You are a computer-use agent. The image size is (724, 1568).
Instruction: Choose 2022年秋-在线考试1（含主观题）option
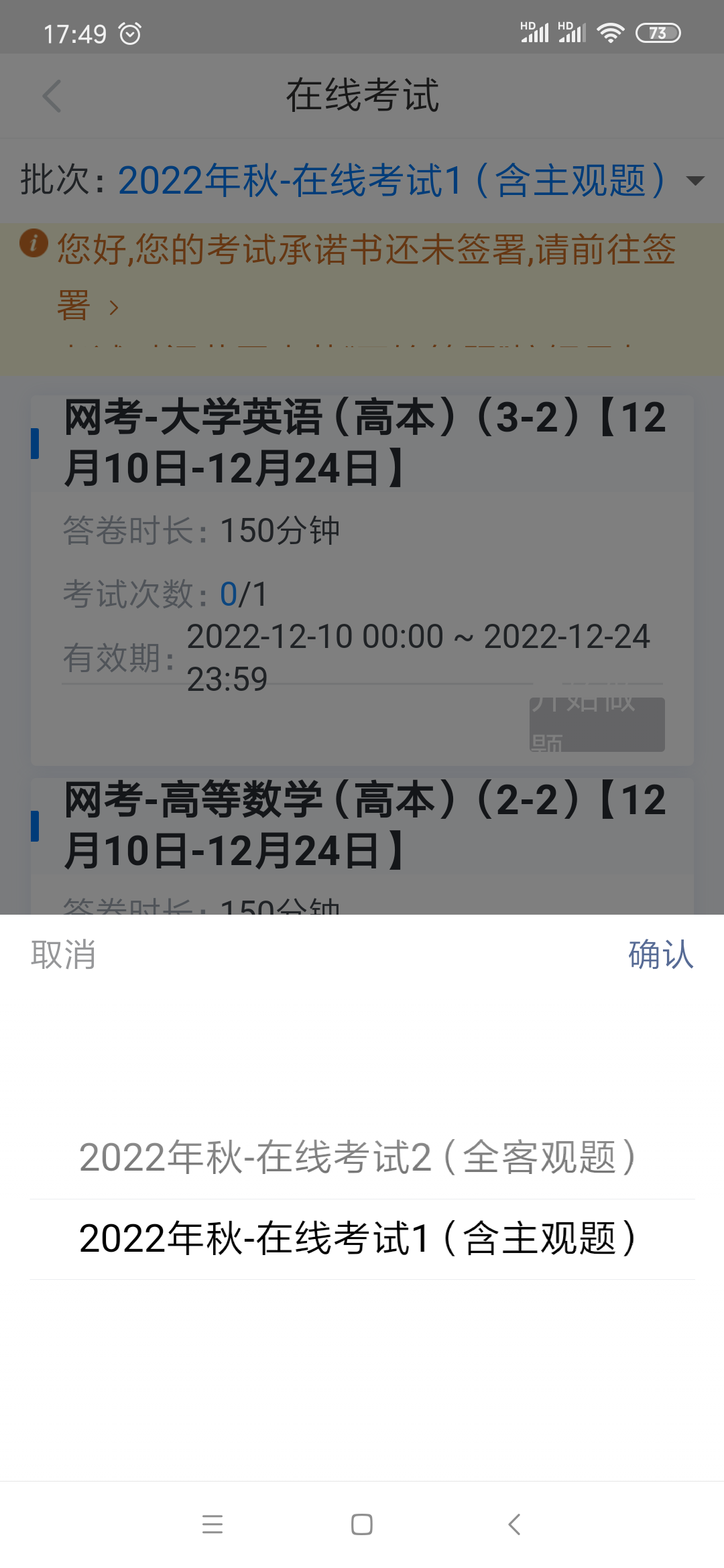pos(359,1238)
